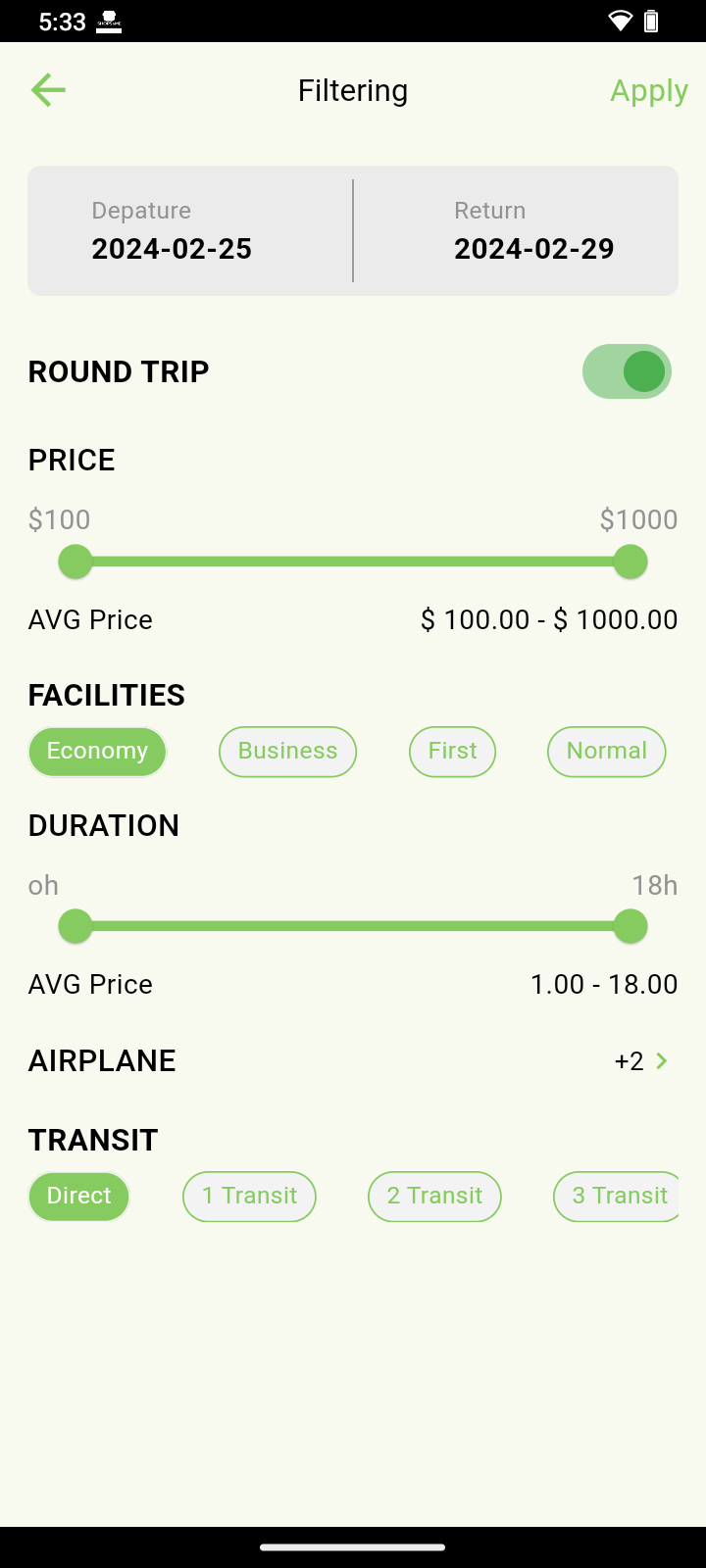Select the 2 Transit chip
The height and width of the screenshot is (1568, 706).
[434, 1197]
